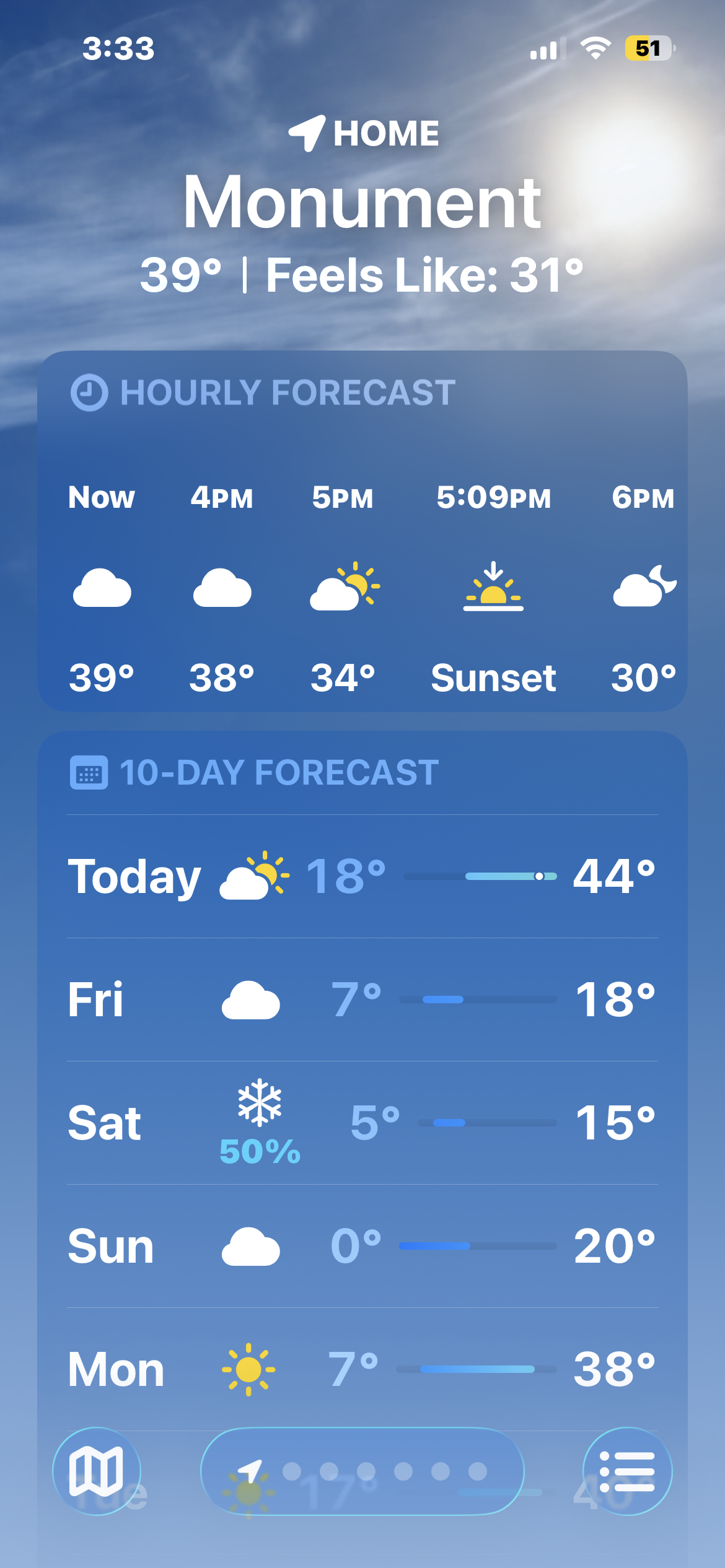This screenshot has width=725, height=1568.
Task: Tap the location page indicator dots
Action: (384, 1471)
